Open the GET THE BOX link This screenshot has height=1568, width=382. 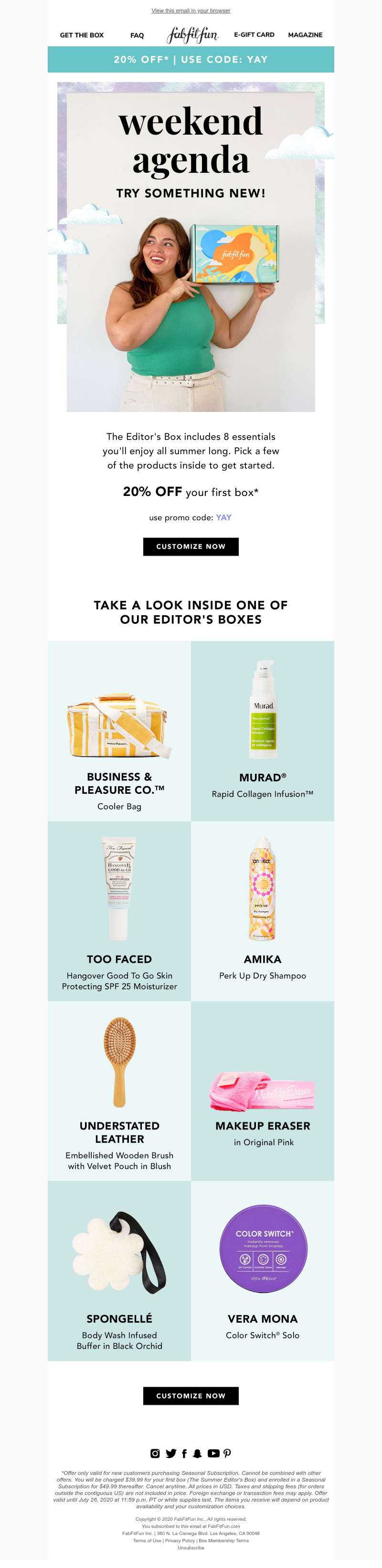click(82, 35)
